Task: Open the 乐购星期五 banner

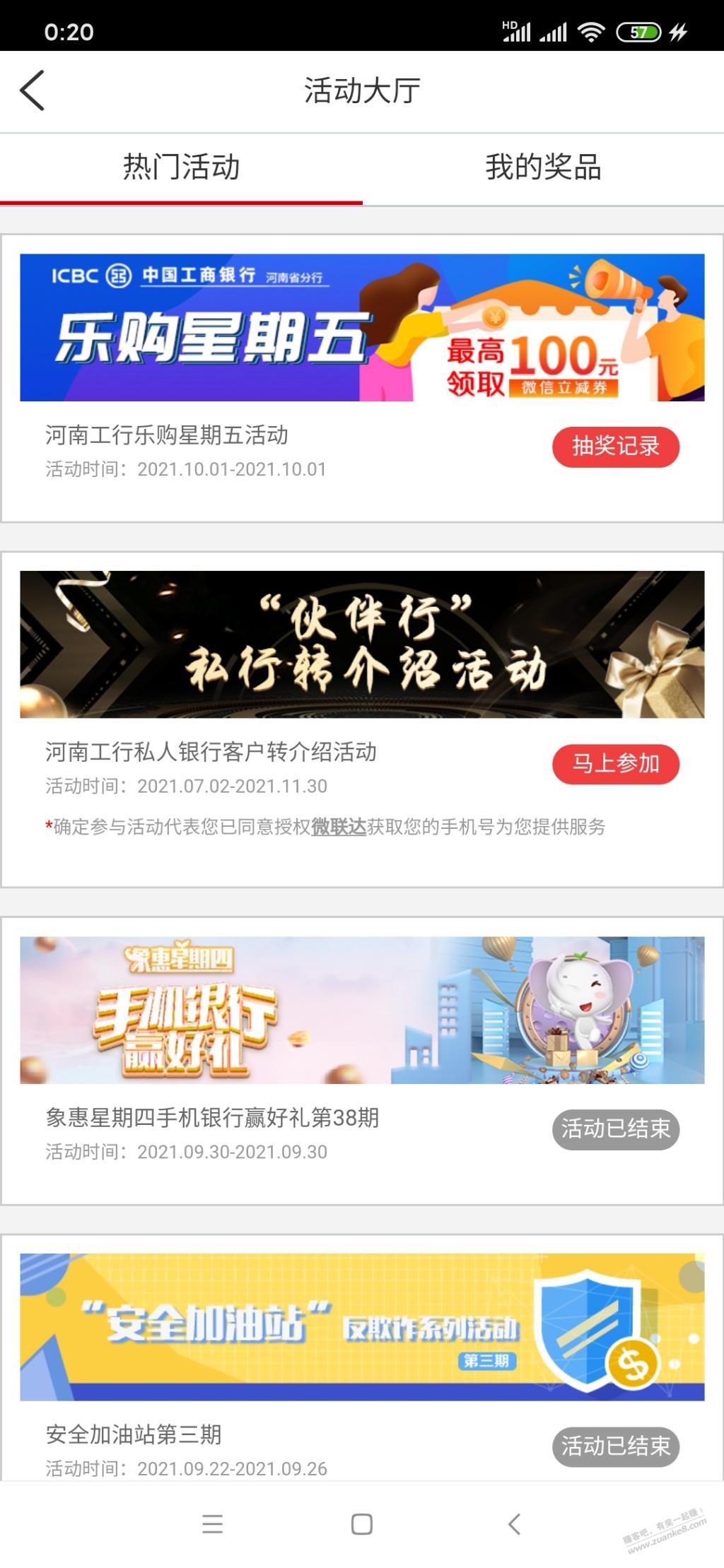Action: [x=362, y=328]
